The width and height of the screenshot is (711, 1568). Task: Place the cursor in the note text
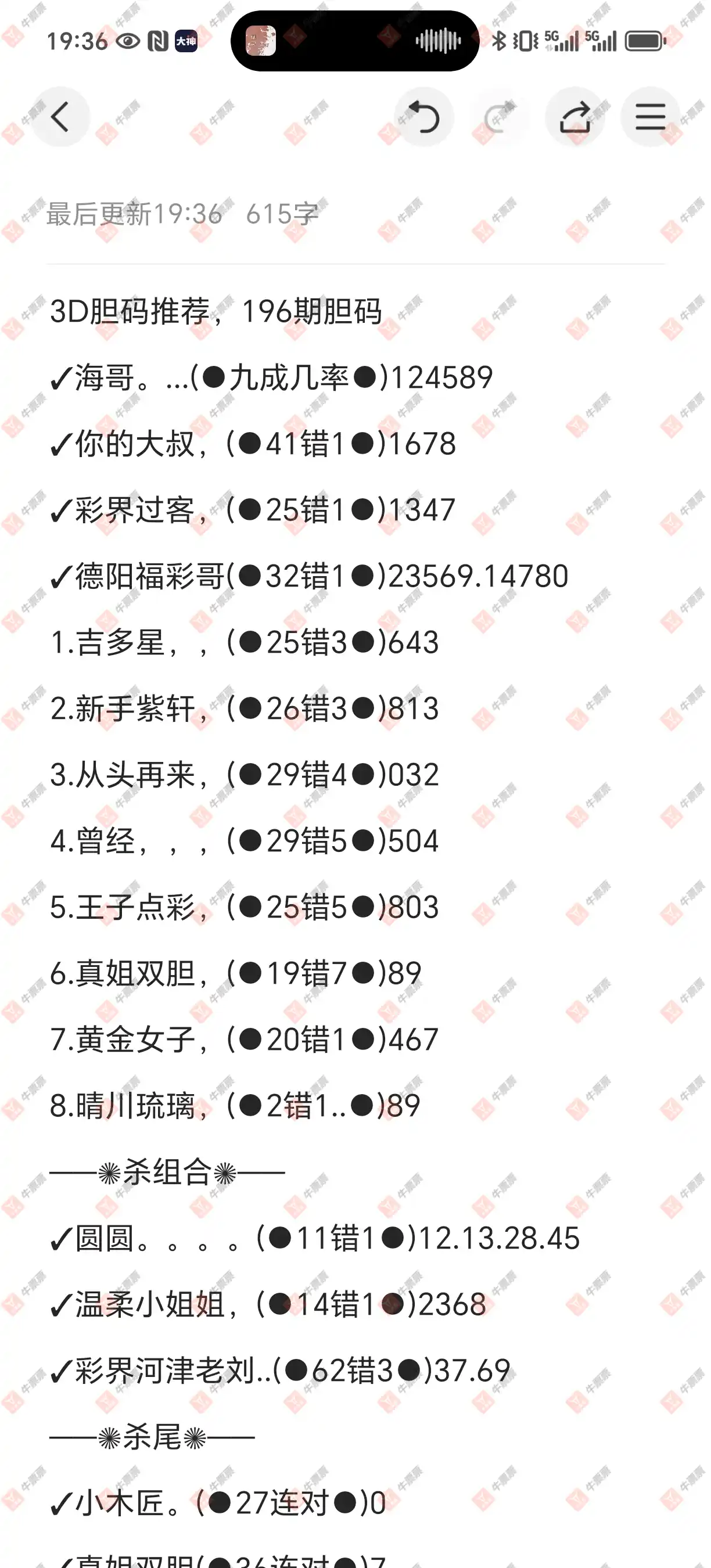point(355,913)
